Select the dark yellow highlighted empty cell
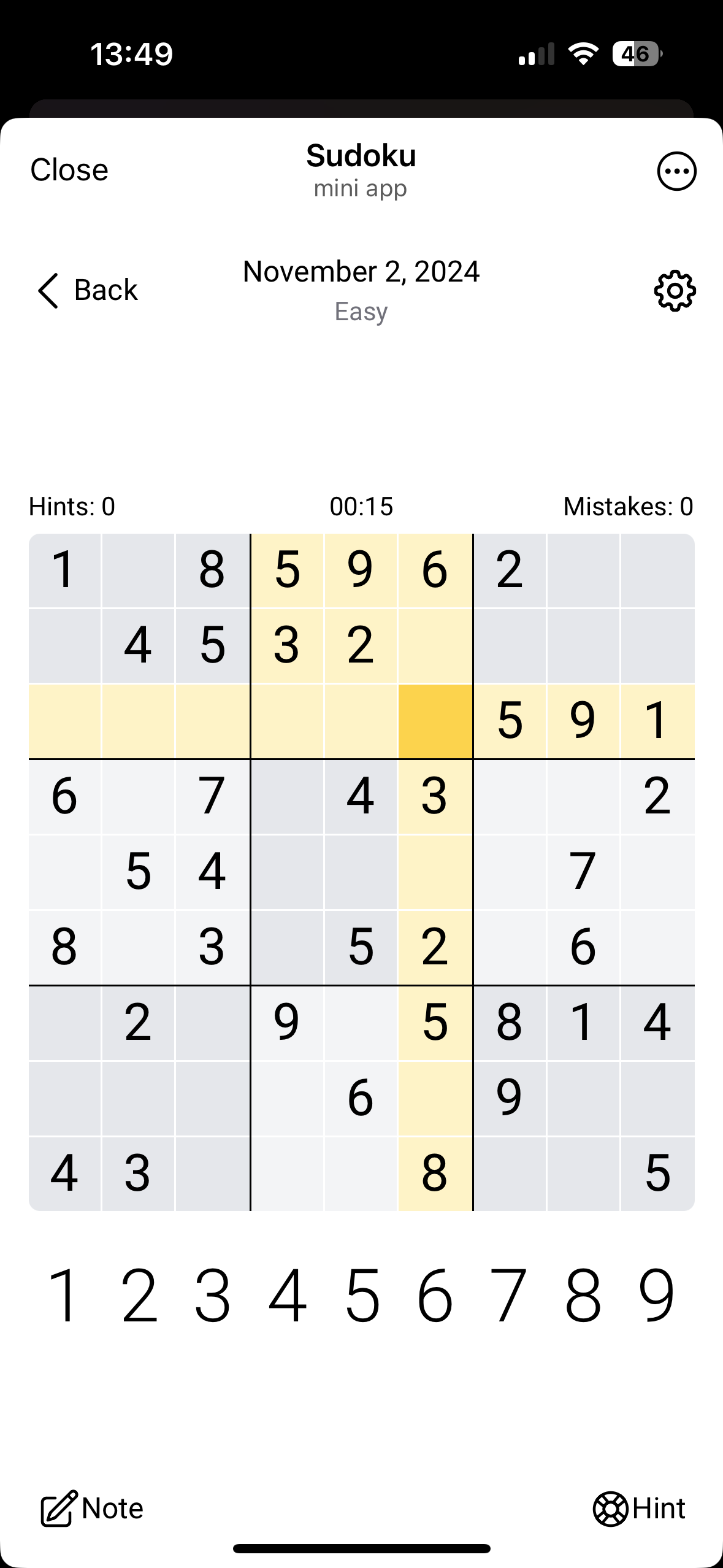The width and height of the screenshot is (723, 1568). click(x=435, y=721)
